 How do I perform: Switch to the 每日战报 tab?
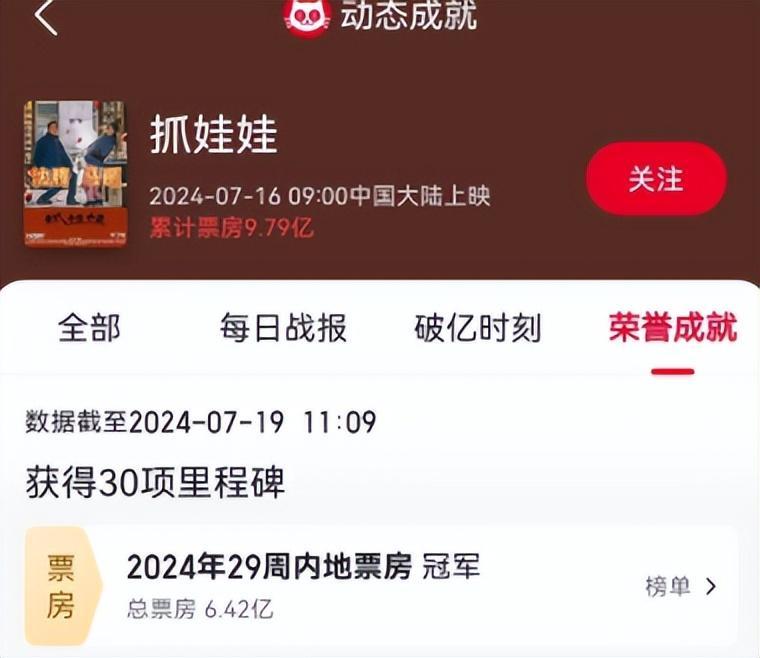(x=283, y=329)
